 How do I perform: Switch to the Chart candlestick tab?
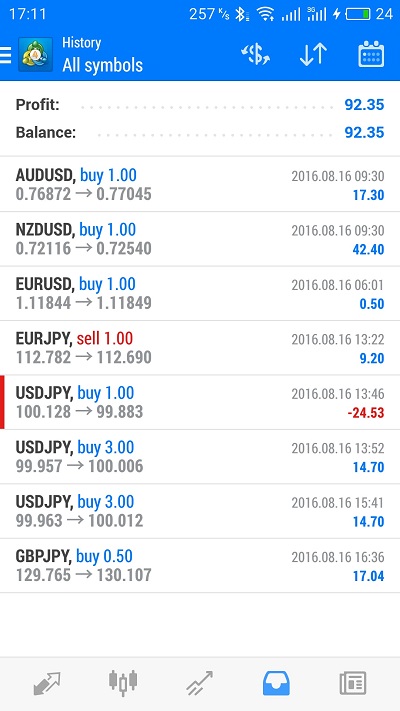coord(123,683)
